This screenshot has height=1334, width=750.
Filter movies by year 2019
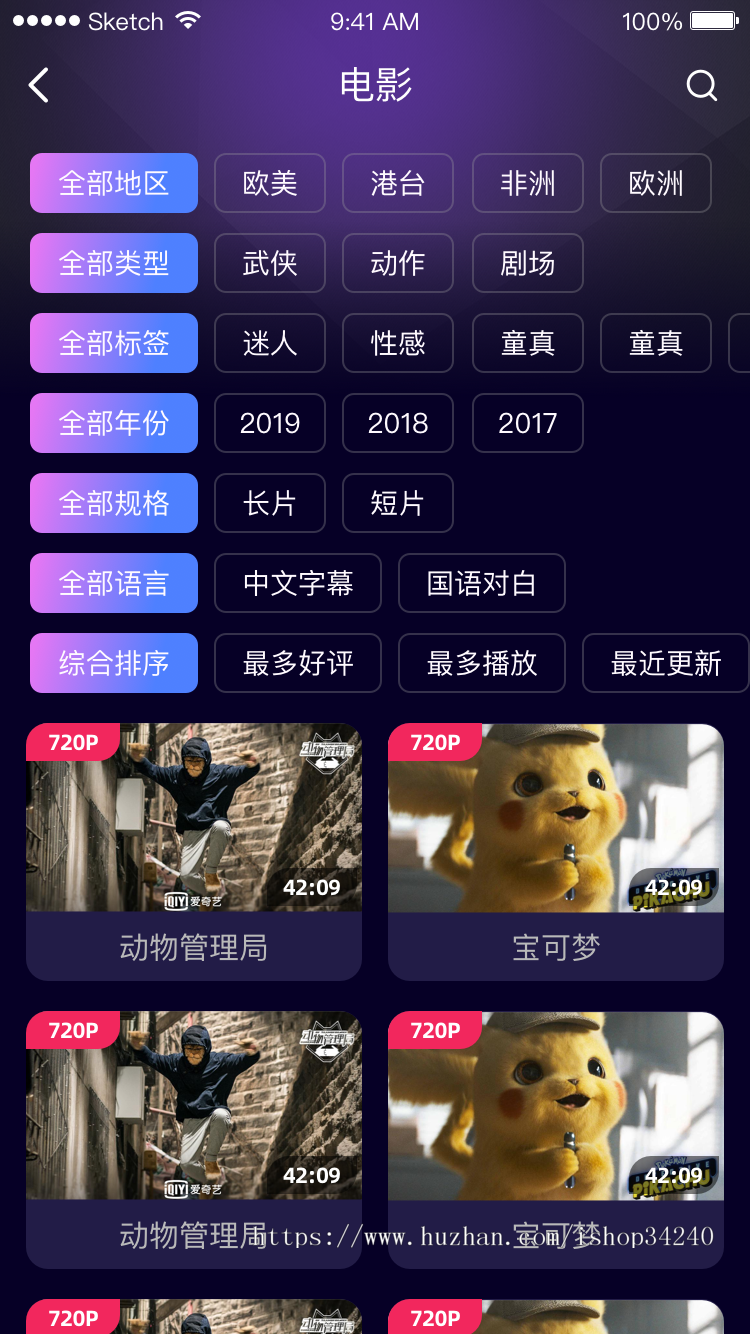[269, 423]
